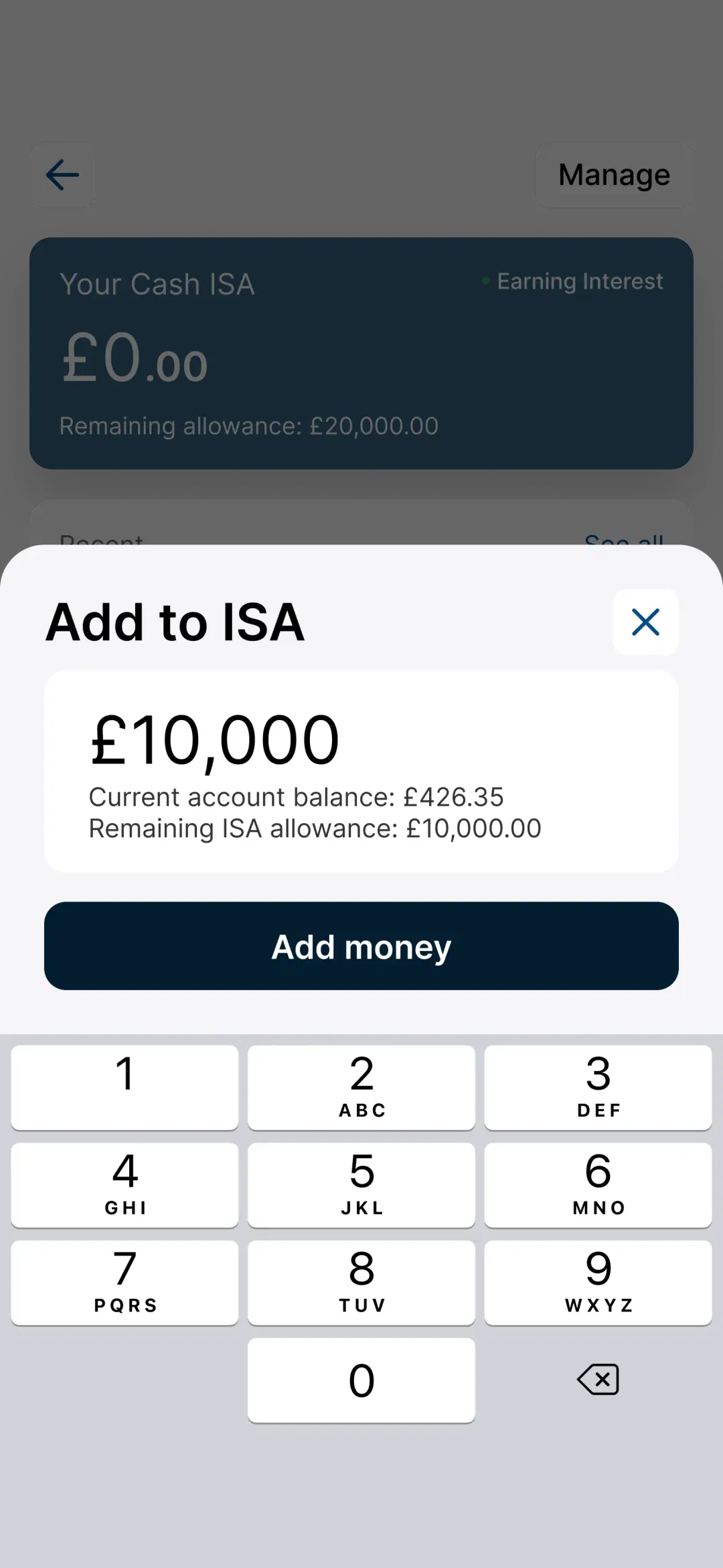Type digit 9 on the keypad
723x1568 pixels.
coord(598,1283)
